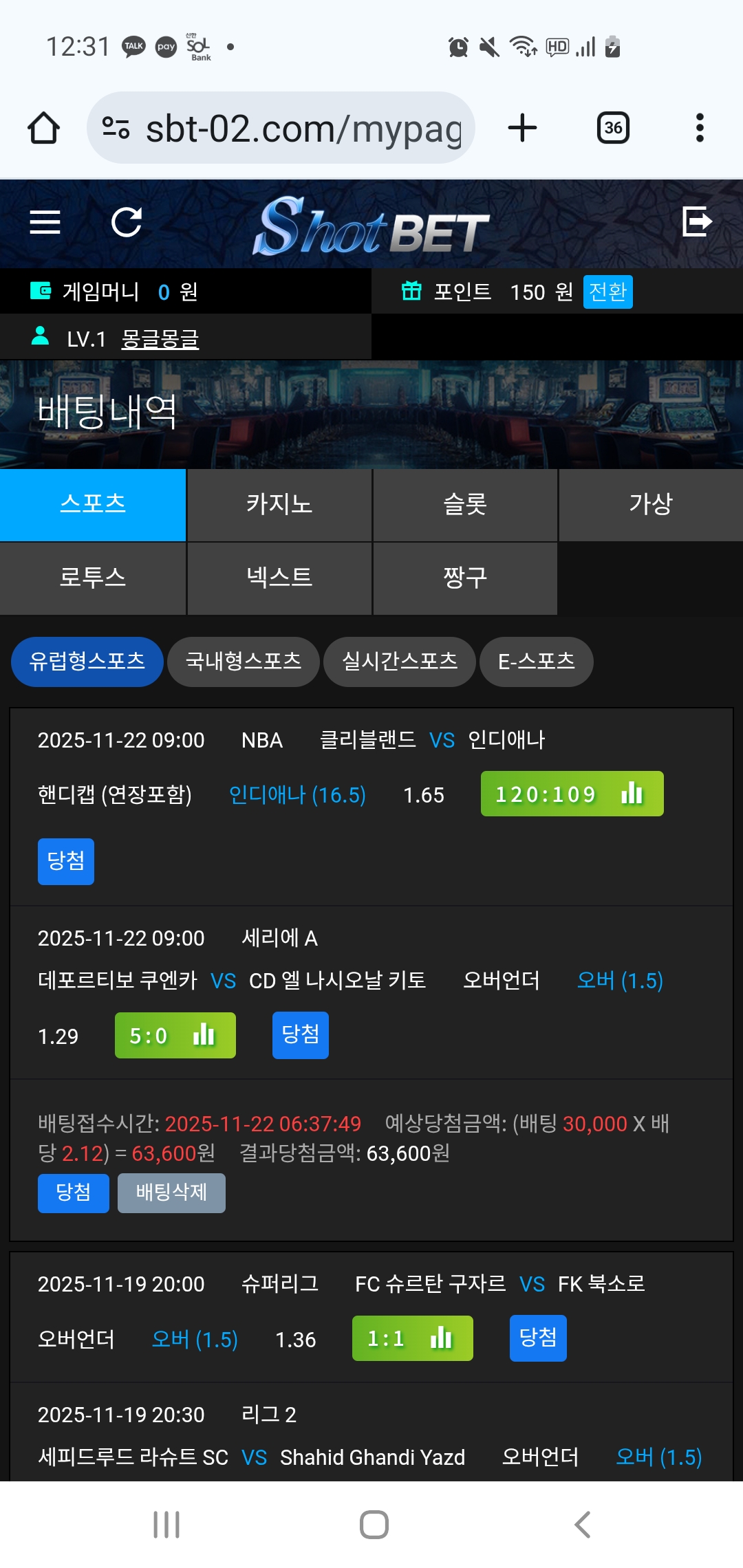The image size is (743, 1568).
Task: Select the 짱구 tab
Action: tap(465, 578)
